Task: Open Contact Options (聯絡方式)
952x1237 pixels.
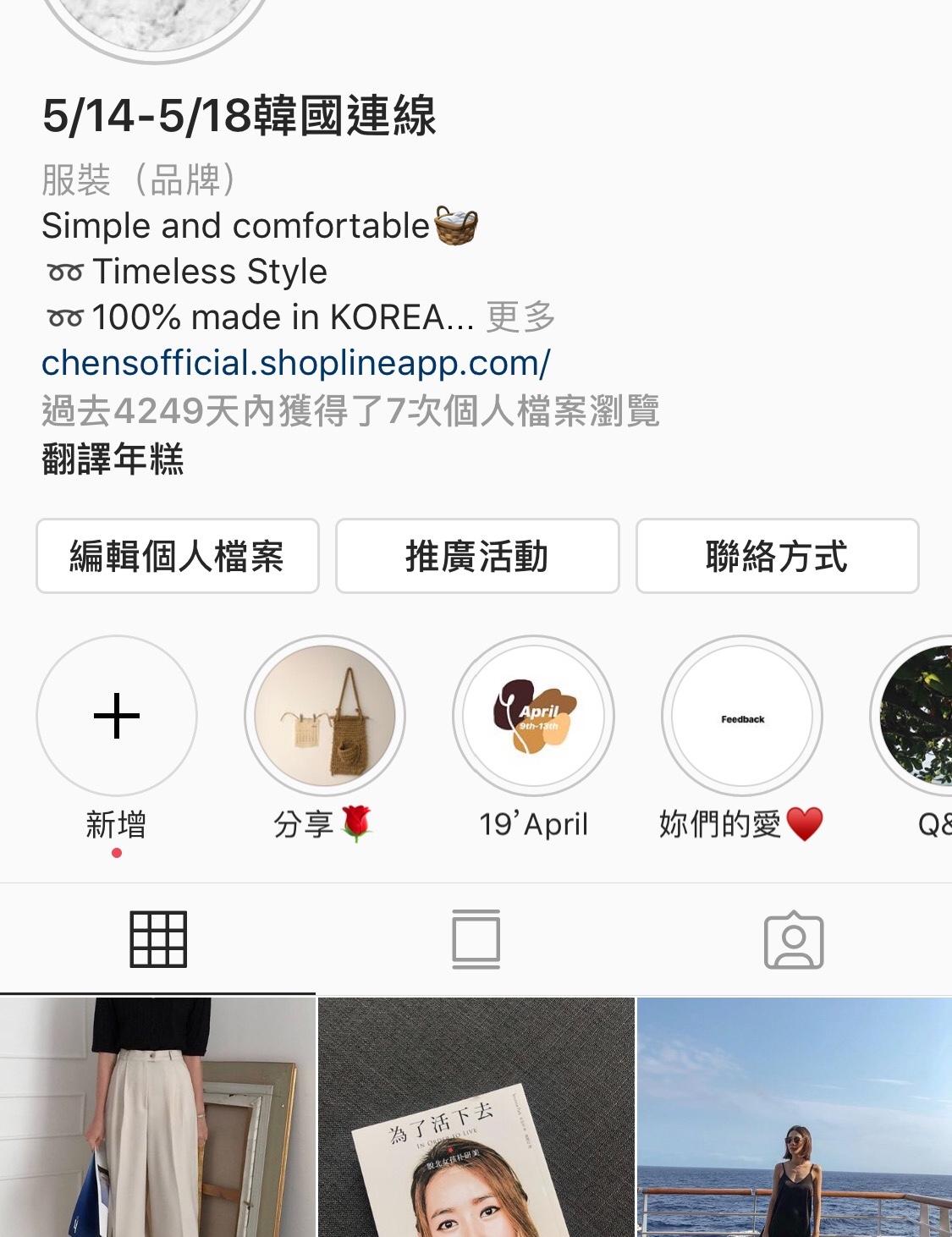Action: tap(777, 556)
